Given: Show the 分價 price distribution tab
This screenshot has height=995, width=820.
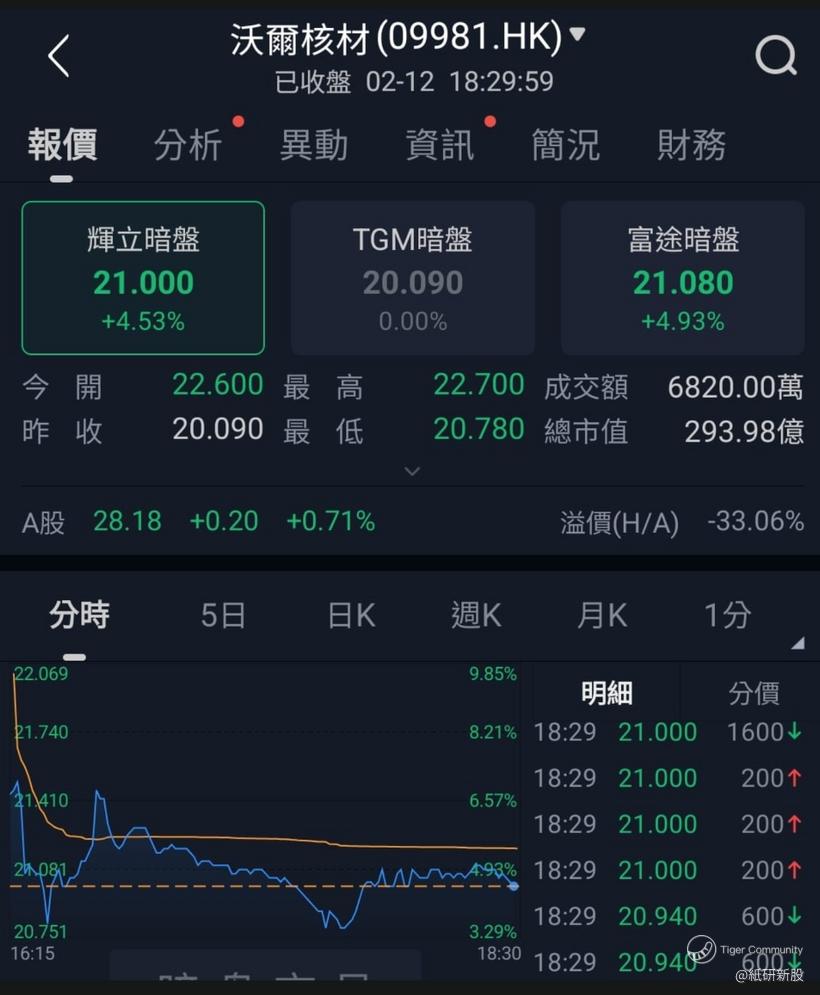Looking at the screenshot, I should tap(754, 693).
